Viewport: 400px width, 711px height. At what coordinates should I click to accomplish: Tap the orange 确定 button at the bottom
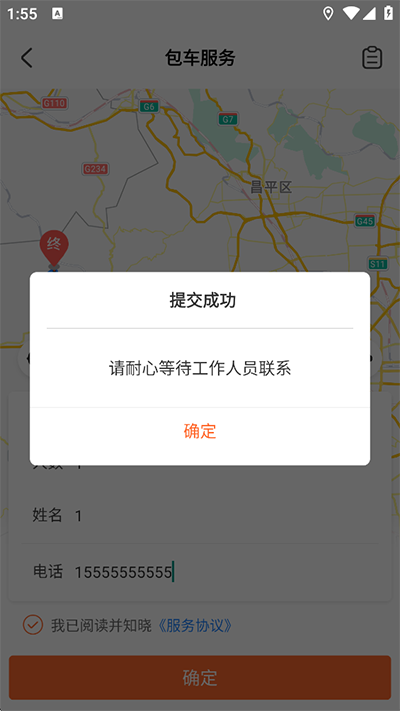click(200, 677)
